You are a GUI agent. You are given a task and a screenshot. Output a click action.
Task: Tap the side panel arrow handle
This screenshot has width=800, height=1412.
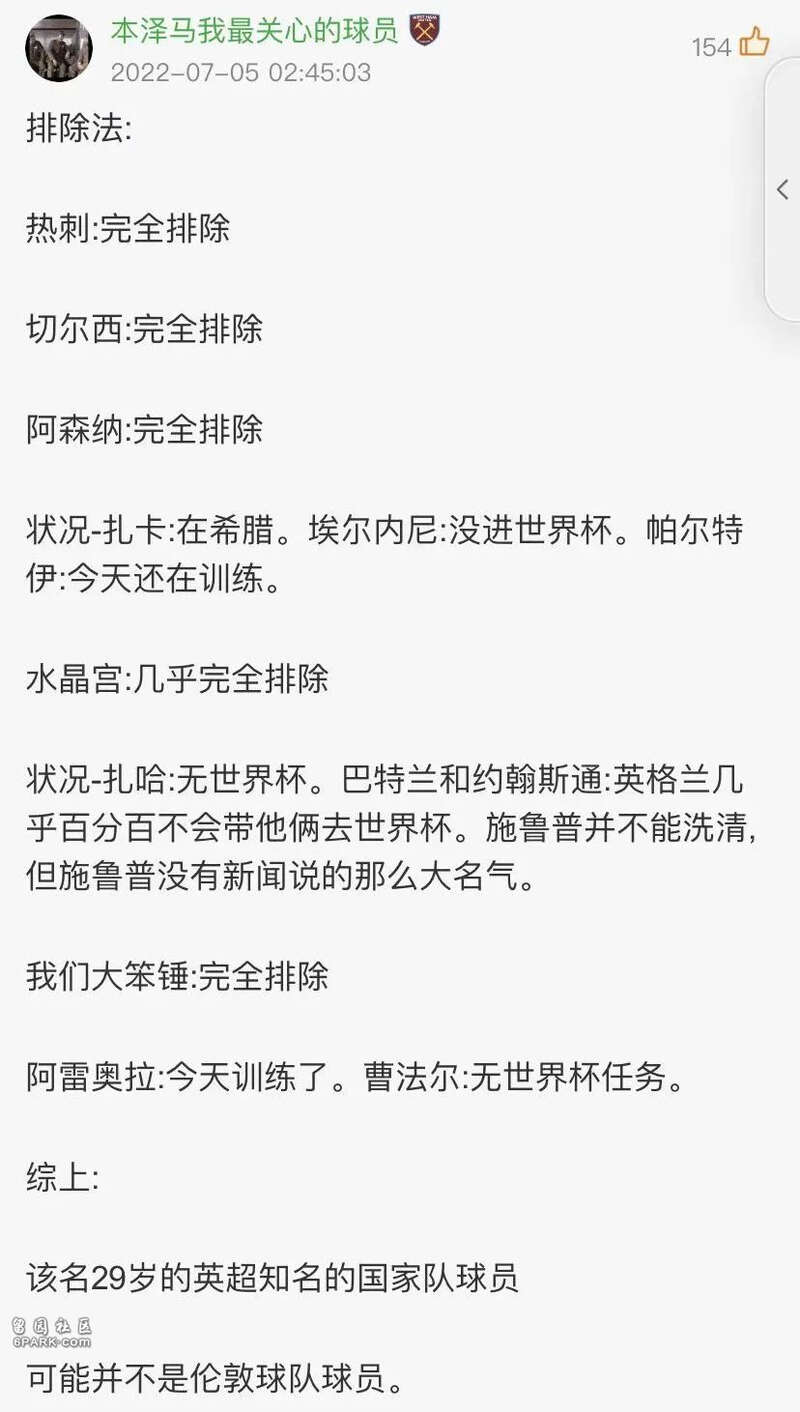coord(782,189)
